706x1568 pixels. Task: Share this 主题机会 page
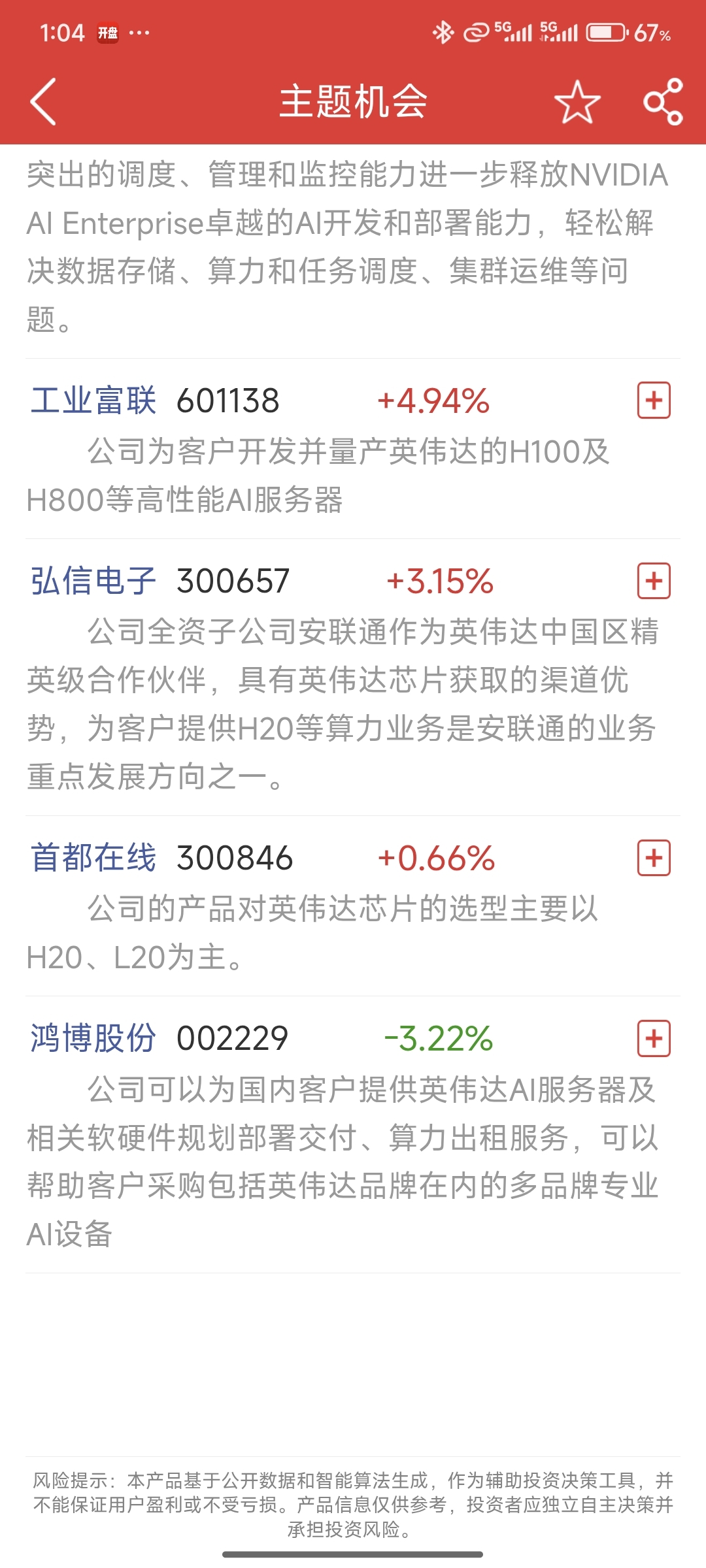[663, 102]
